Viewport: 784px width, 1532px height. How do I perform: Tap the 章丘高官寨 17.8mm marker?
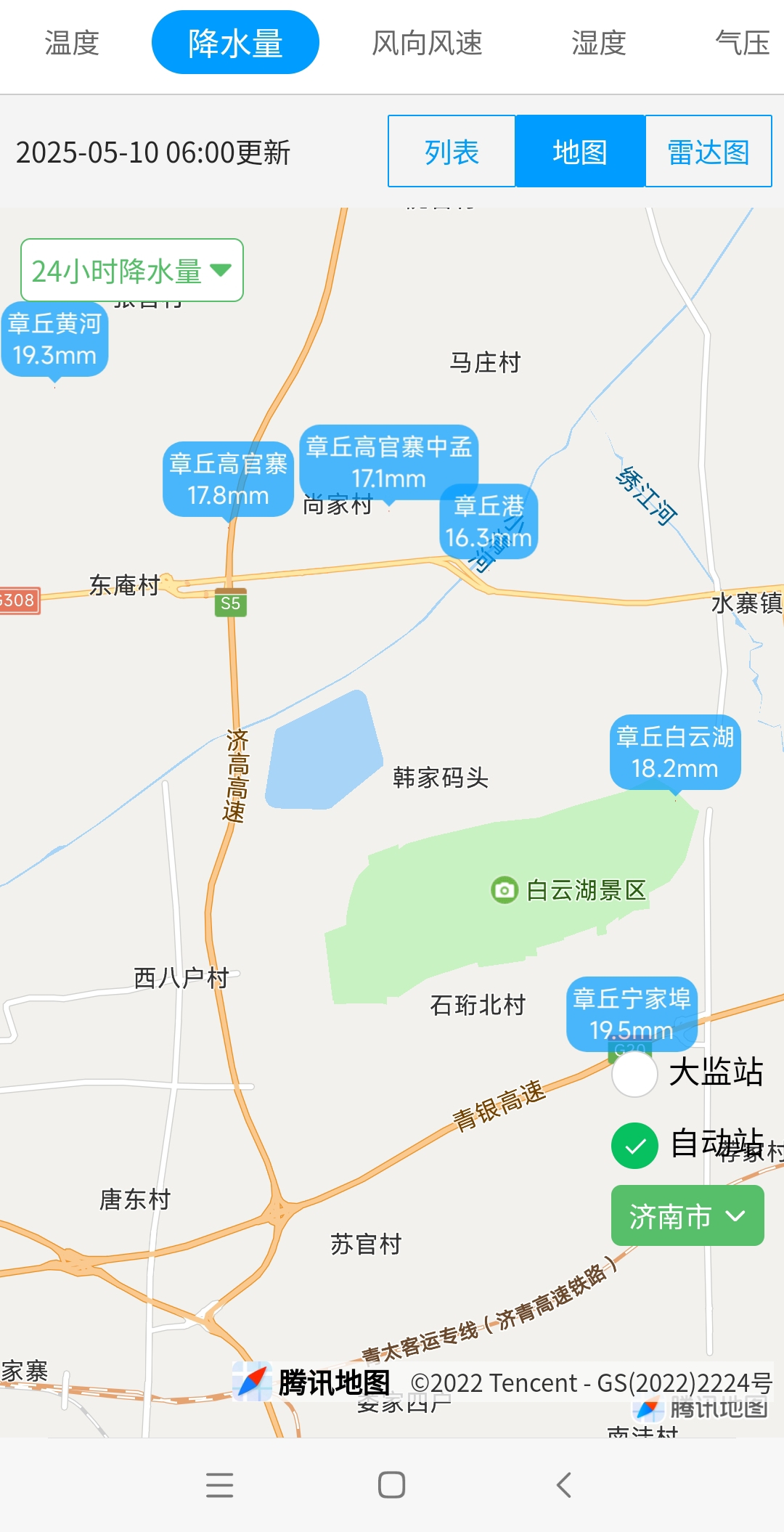pos(228,479)
